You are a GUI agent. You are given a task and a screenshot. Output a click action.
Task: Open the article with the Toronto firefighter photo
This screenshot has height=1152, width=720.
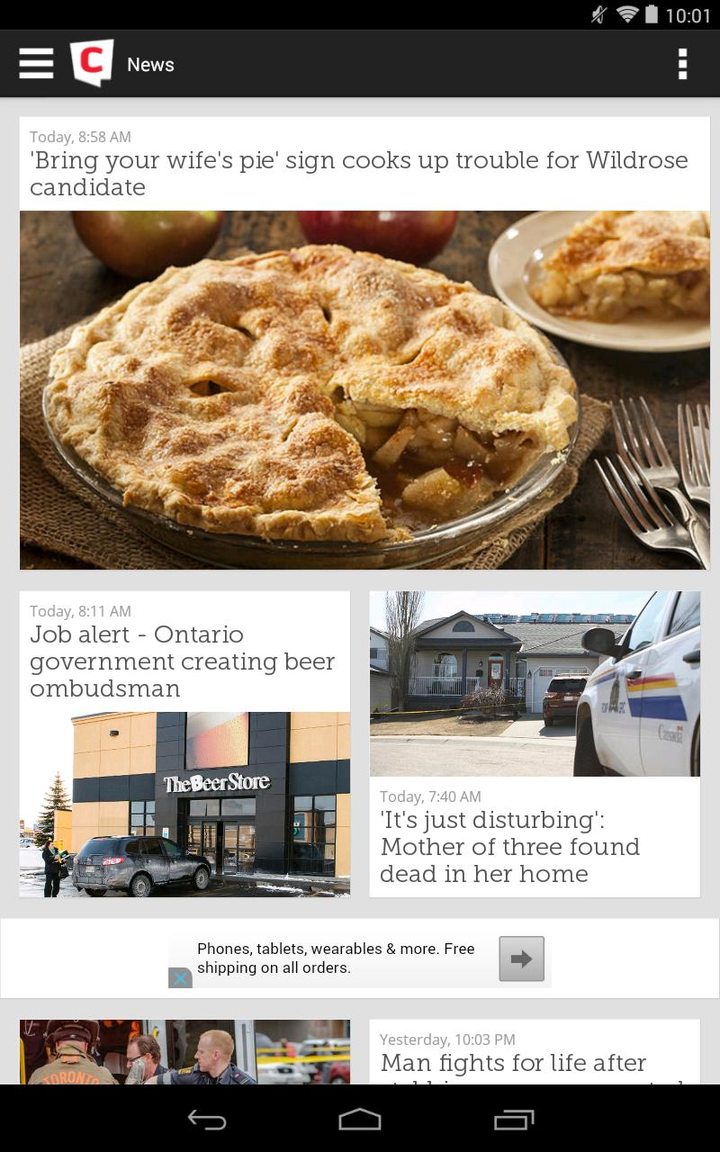185,1052
